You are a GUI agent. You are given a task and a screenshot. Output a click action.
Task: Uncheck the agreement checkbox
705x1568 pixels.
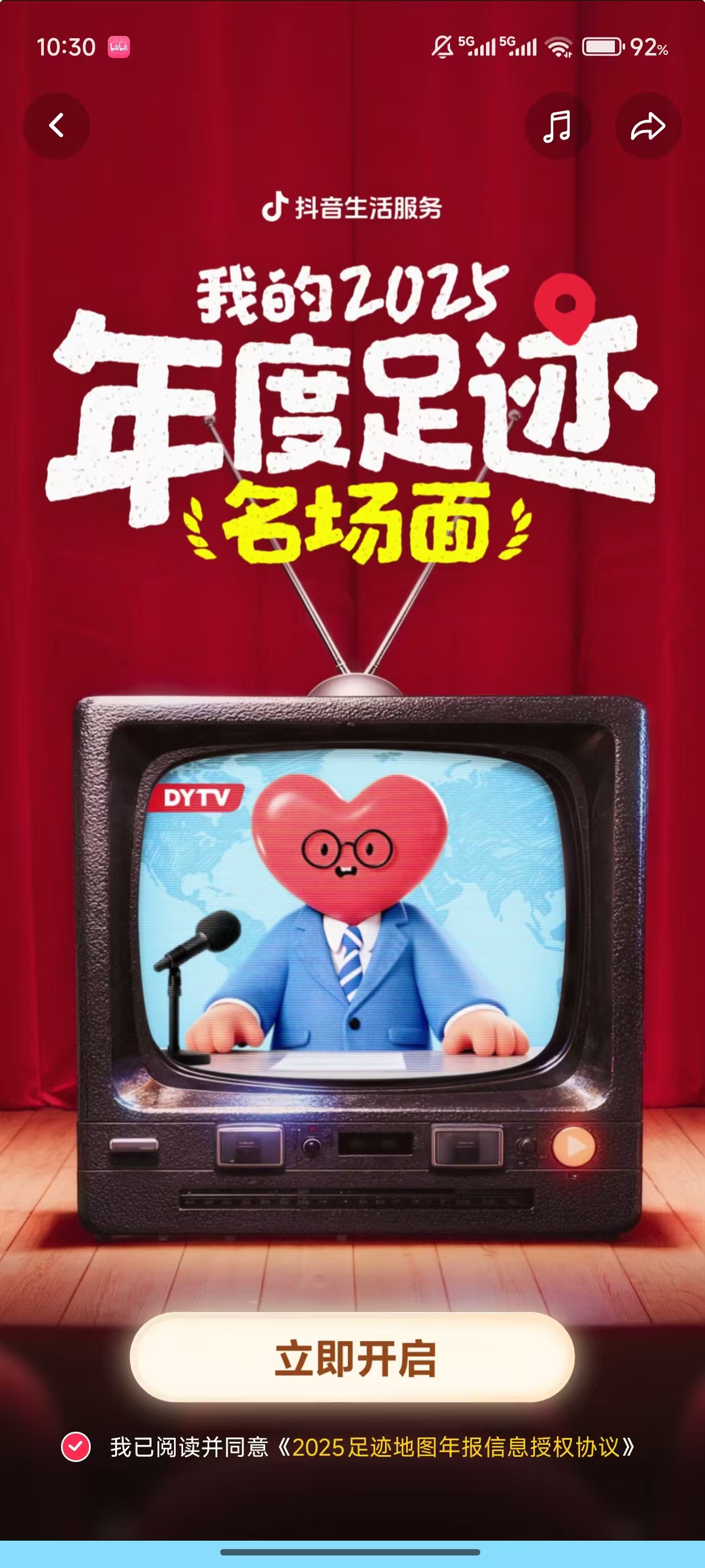[x=76, y=1447]
